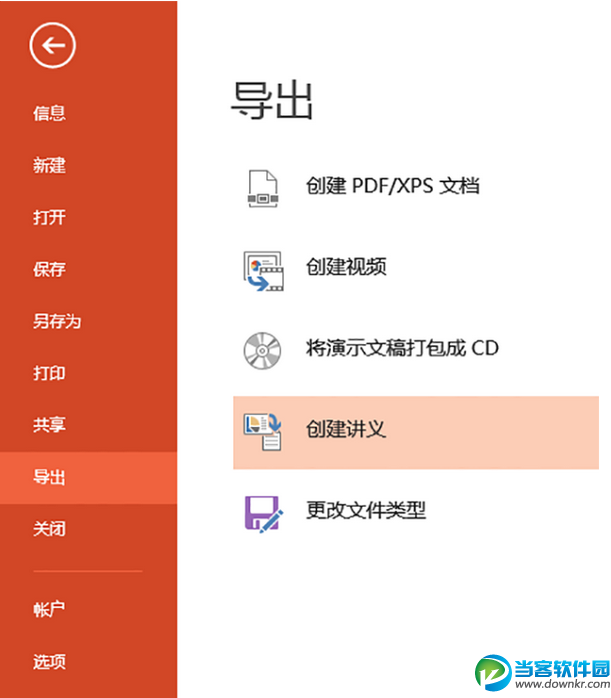Open the 另存为 option

(57, 321)
